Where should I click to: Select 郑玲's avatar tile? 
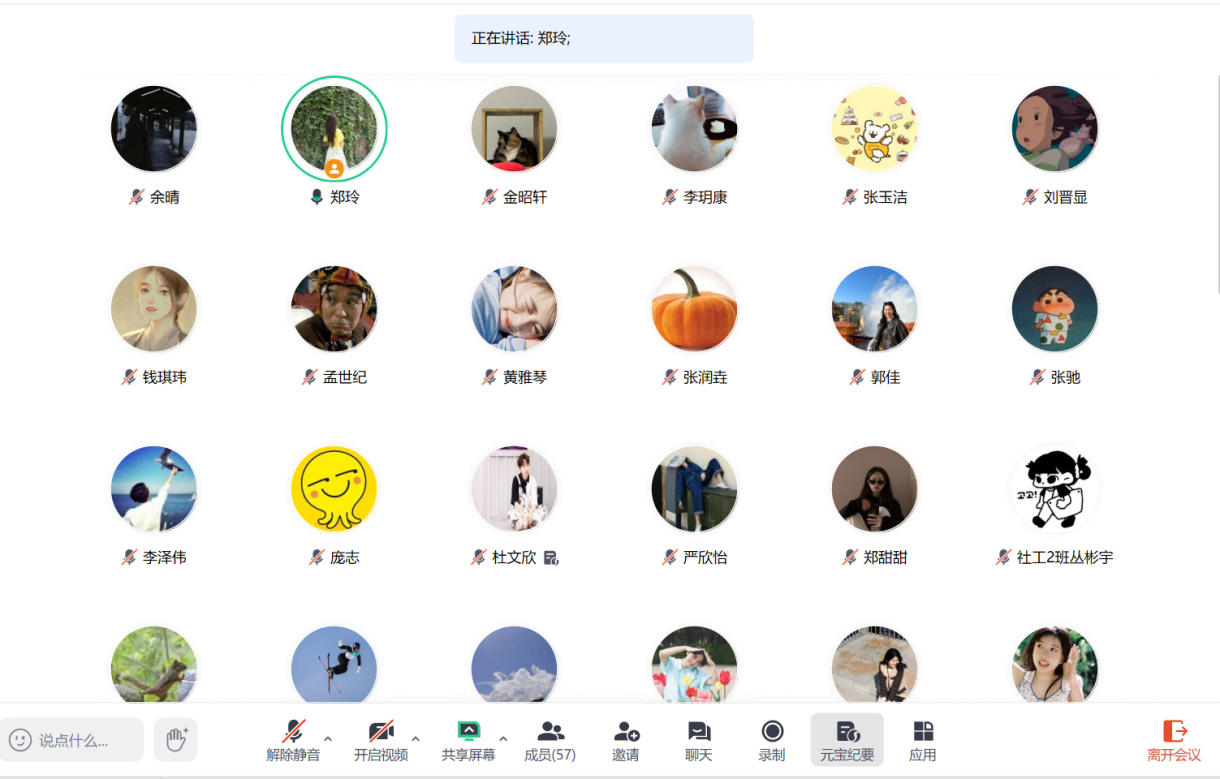click(334, 129)
